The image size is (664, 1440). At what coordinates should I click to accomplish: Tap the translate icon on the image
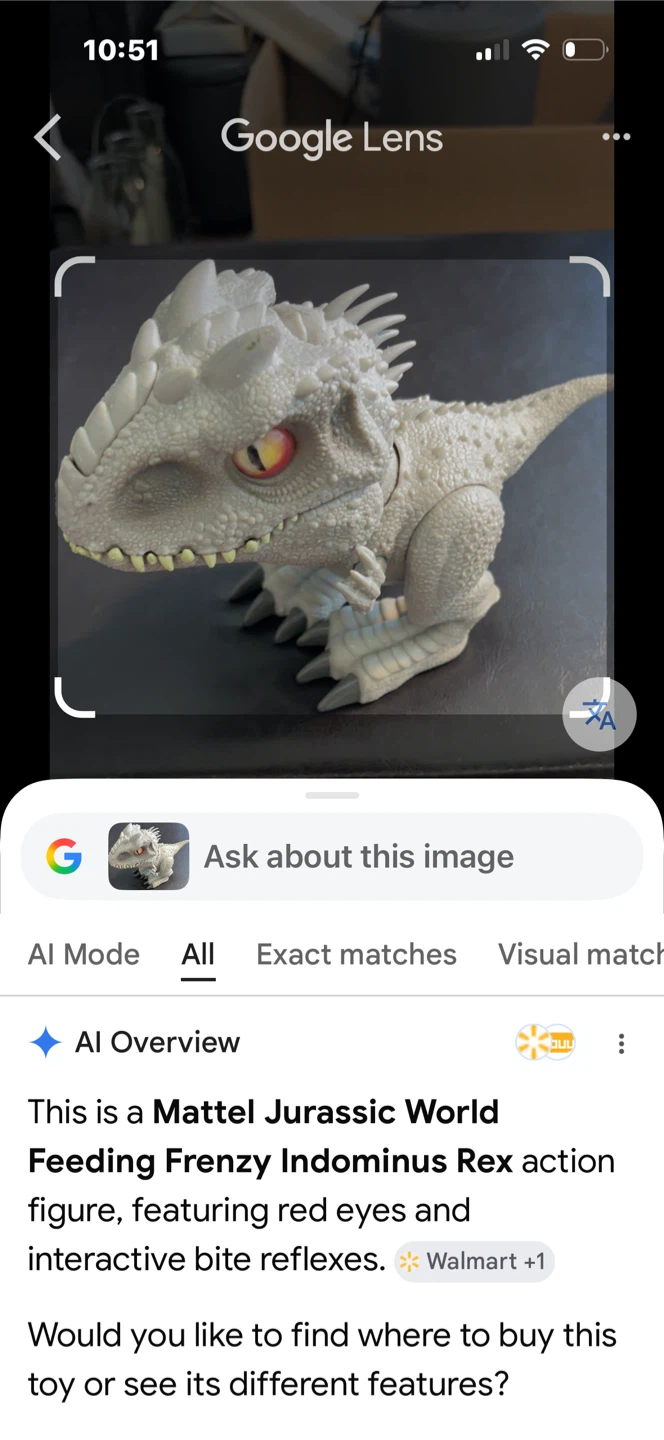click(x=599, y=714)
